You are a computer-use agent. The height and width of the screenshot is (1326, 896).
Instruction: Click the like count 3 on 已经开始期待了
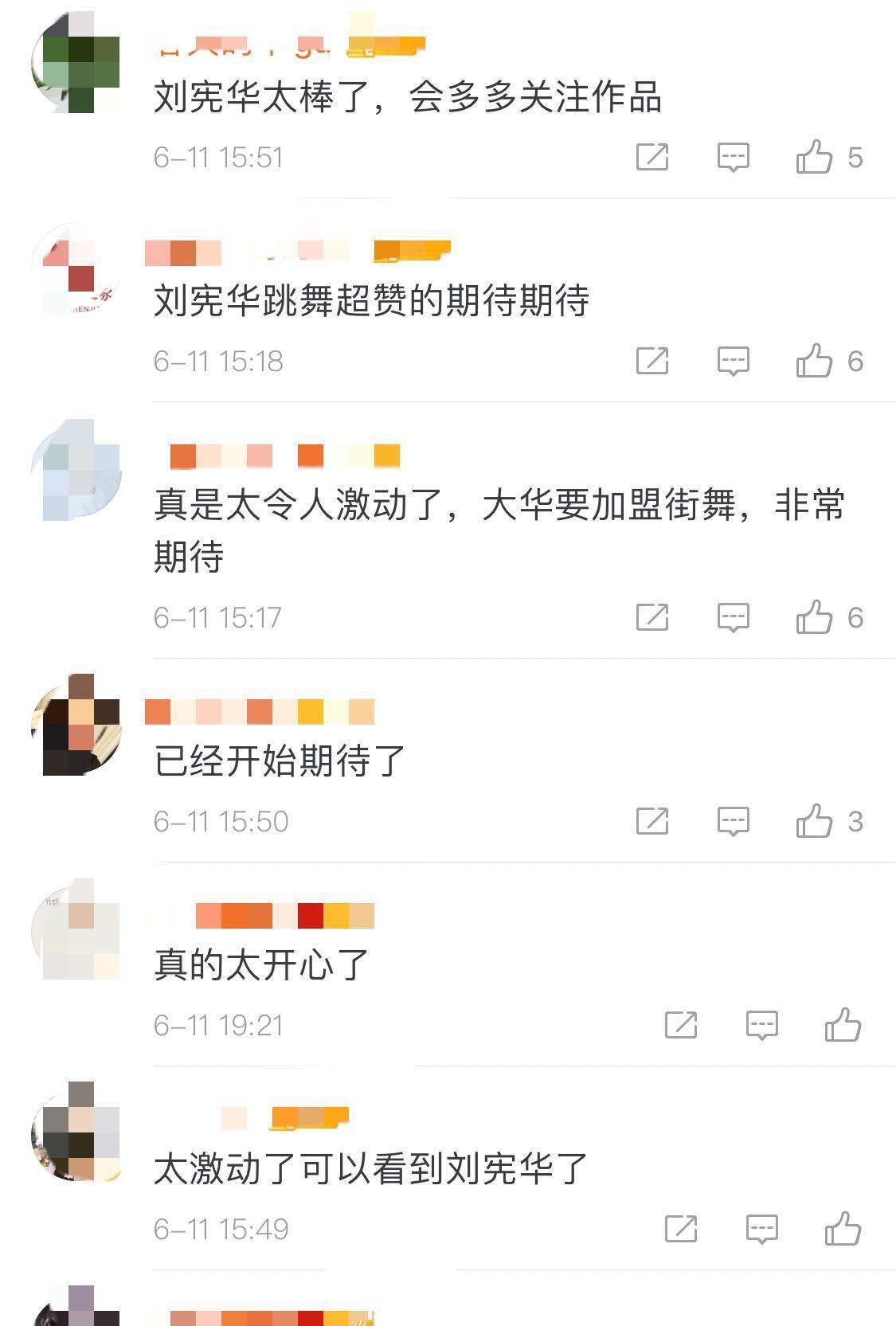click(855, 821)
